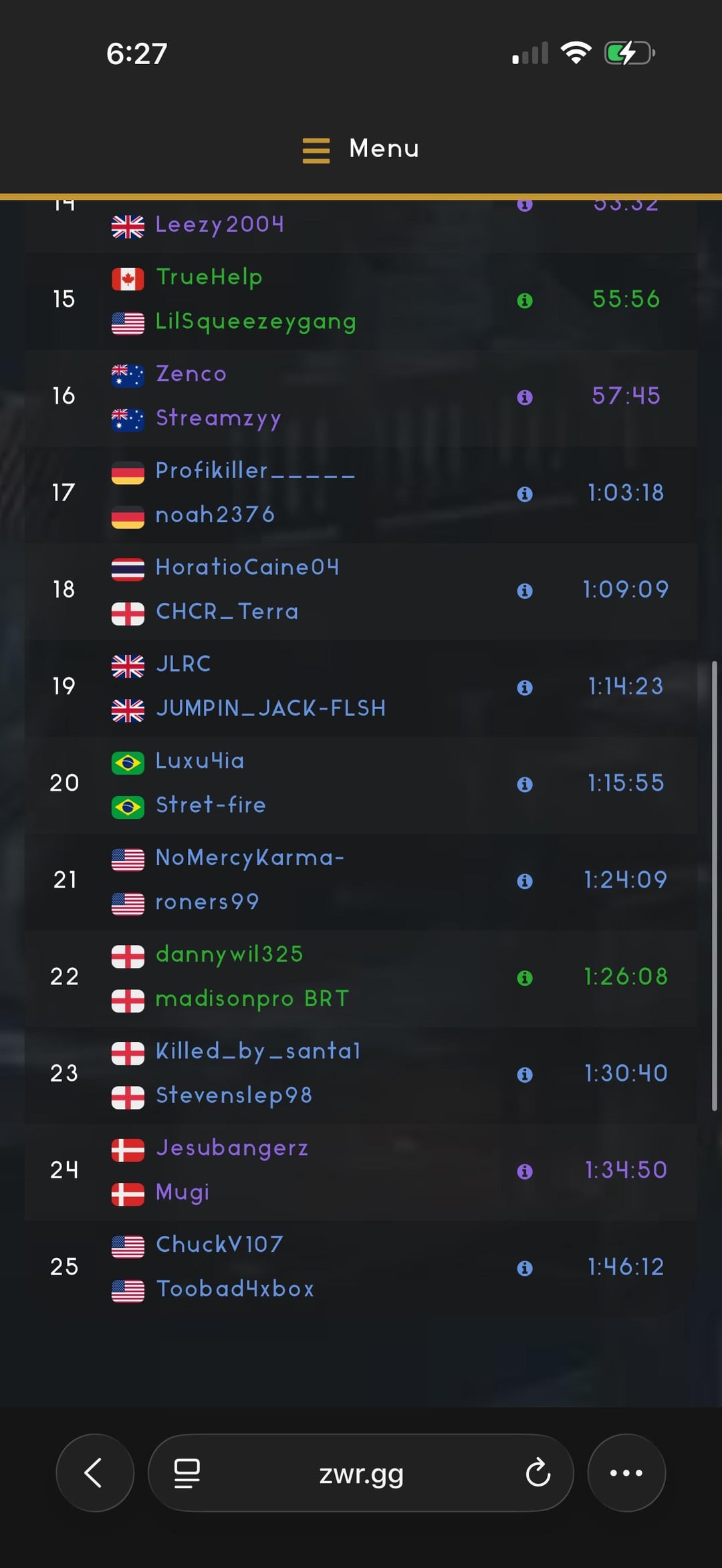Open the hamburger Menu
Image resolution: width=722 pixels, height=1568 pixels.
tap(361, 149)
